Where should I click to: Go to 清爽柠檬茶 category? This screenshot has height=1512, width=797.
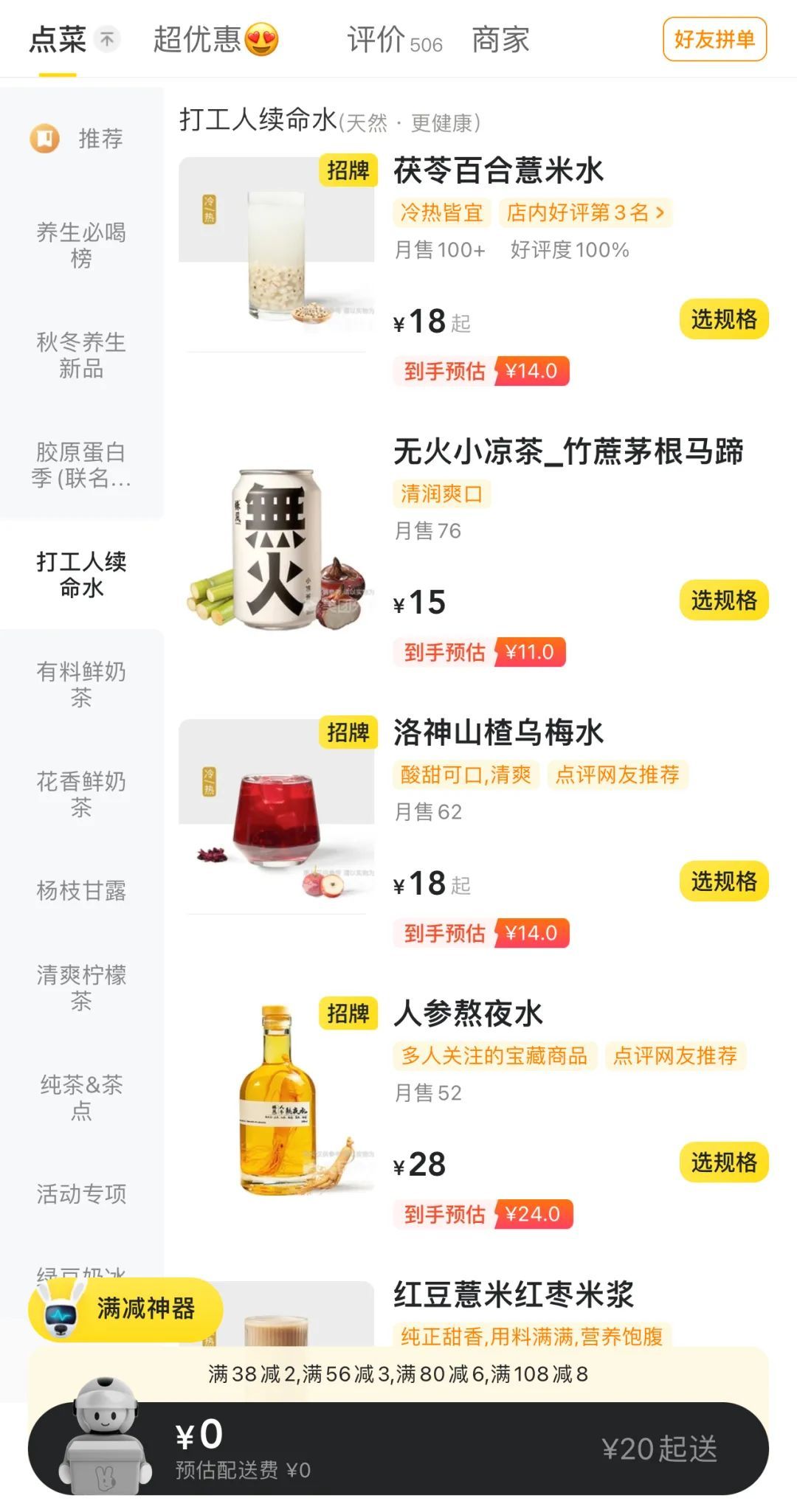[x=81, y=988]
